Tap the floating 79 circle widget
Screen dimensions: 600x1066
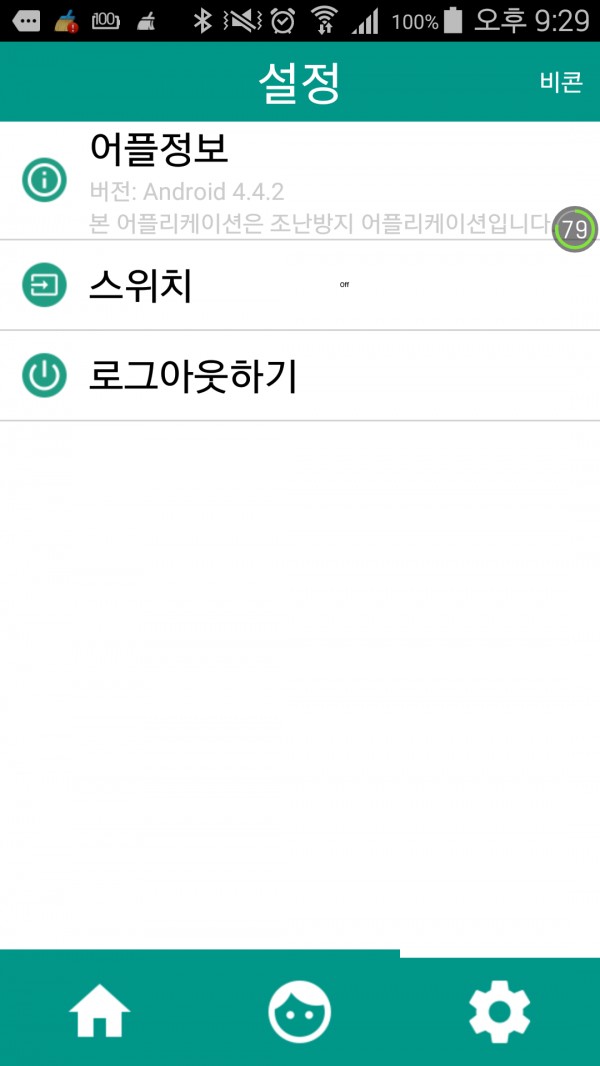click(575, 229)
